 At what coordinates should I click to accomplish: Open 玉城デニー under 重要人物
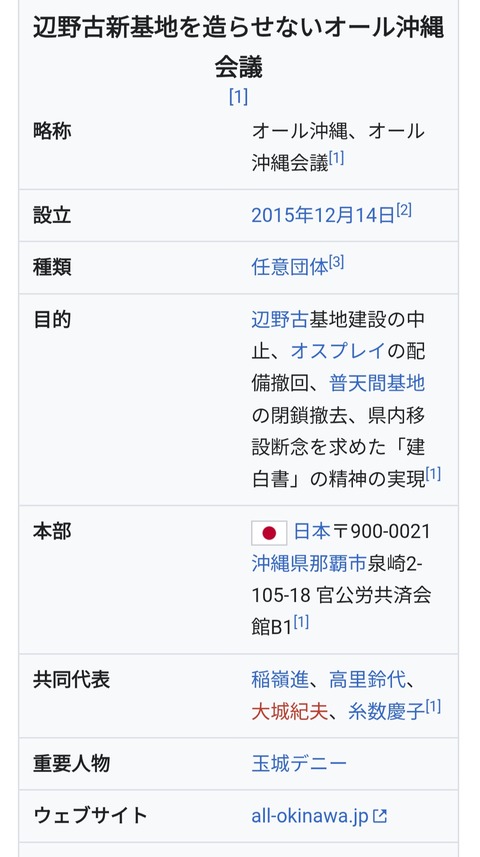pyautogui.click(x=299, y=764)
